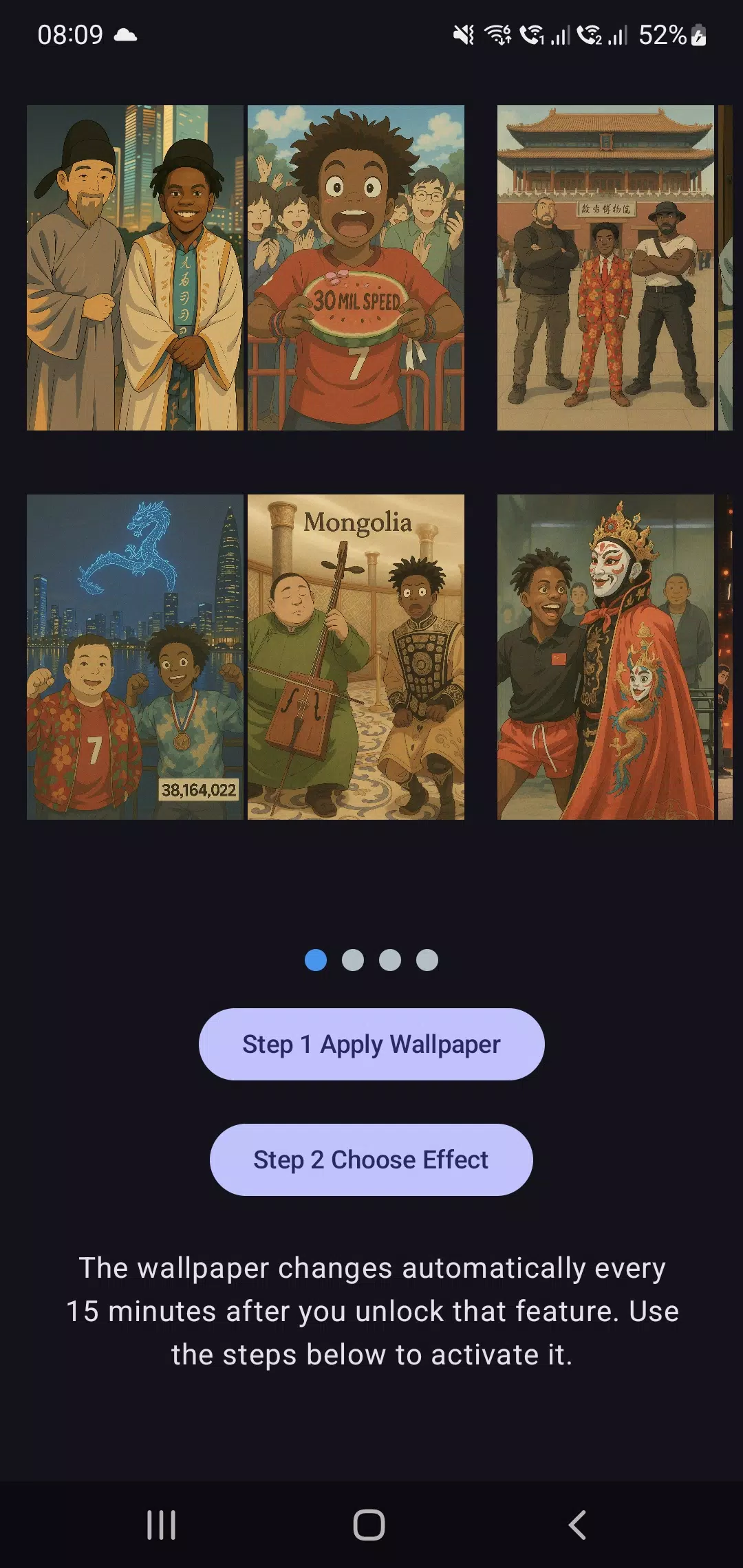The width and height of the screenshot is (743, 1568).
Task: Open the traditional robes city wallpaper
Action: click(135, 268)
